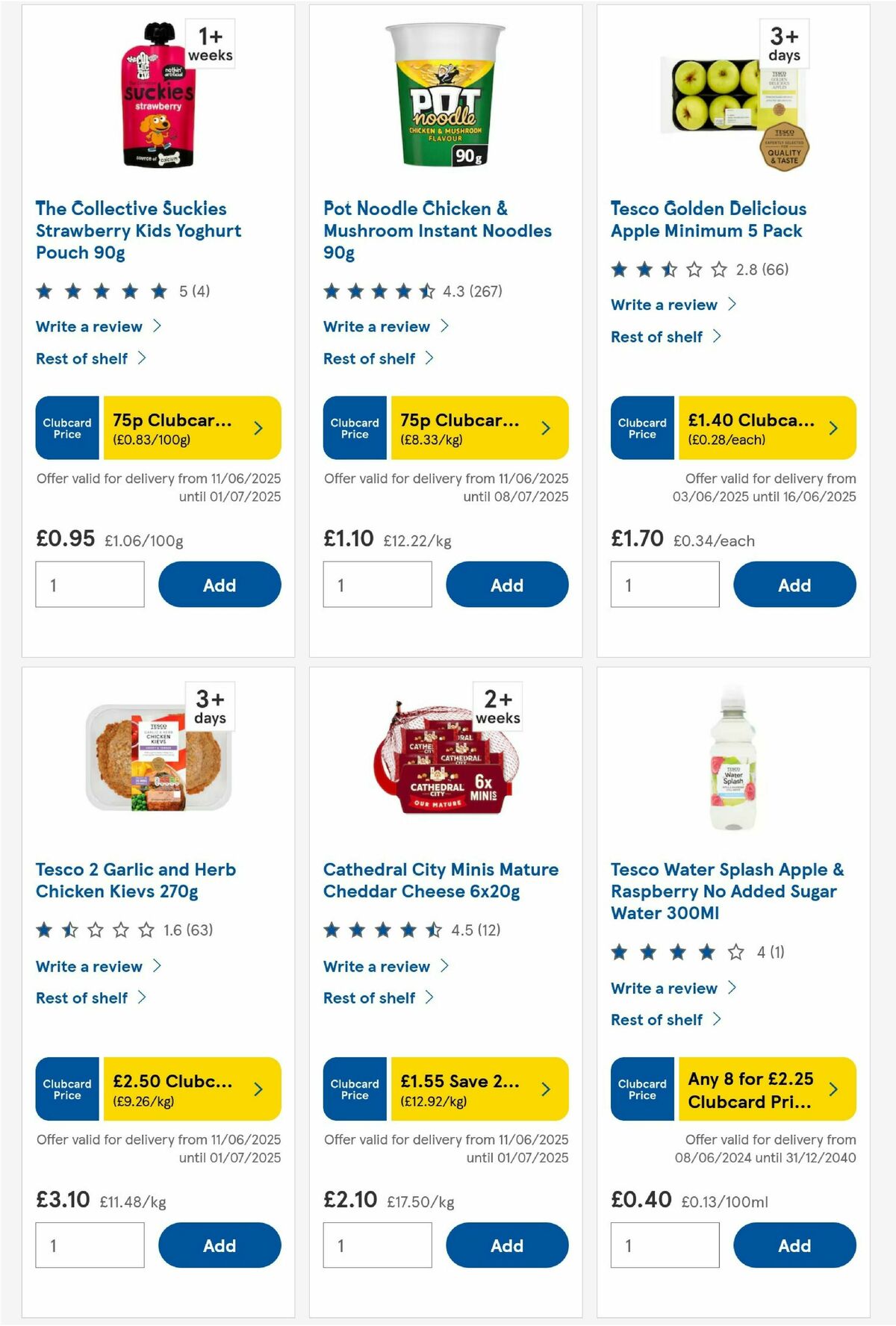Click the quantity field for Chicken Kievs
The image size is (896, 1326).
coord(90,1245)
